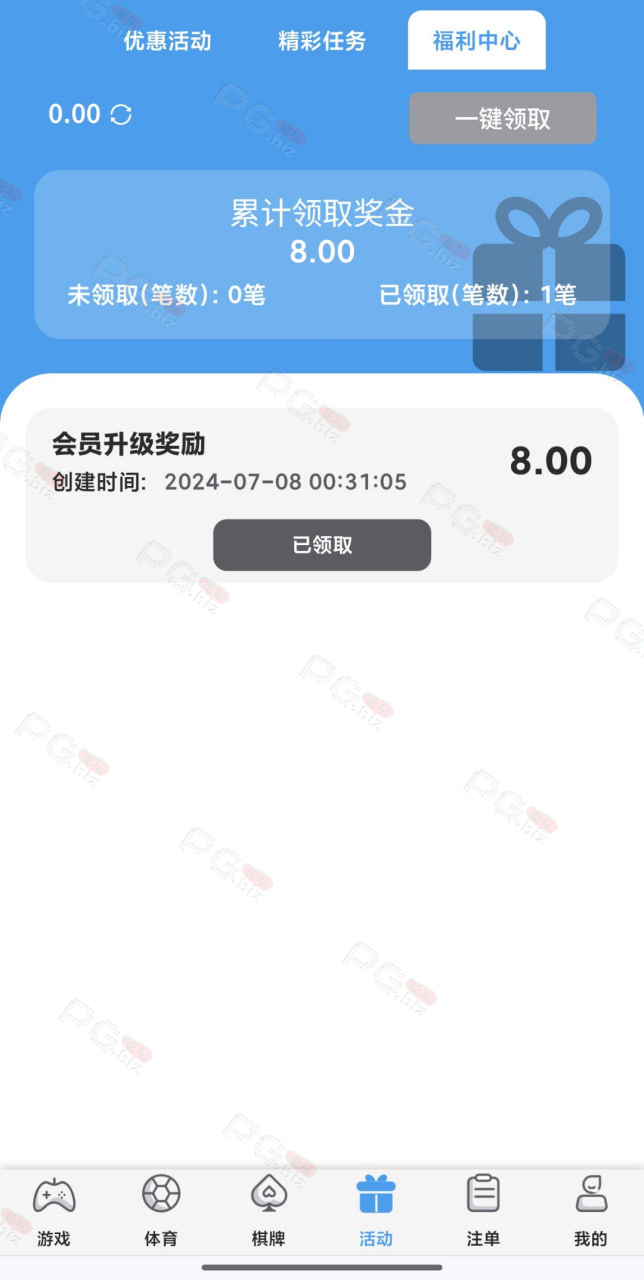The image size is (644, 1280).
Task: Select the 福利中心 tab
Action: pos(477,41)
